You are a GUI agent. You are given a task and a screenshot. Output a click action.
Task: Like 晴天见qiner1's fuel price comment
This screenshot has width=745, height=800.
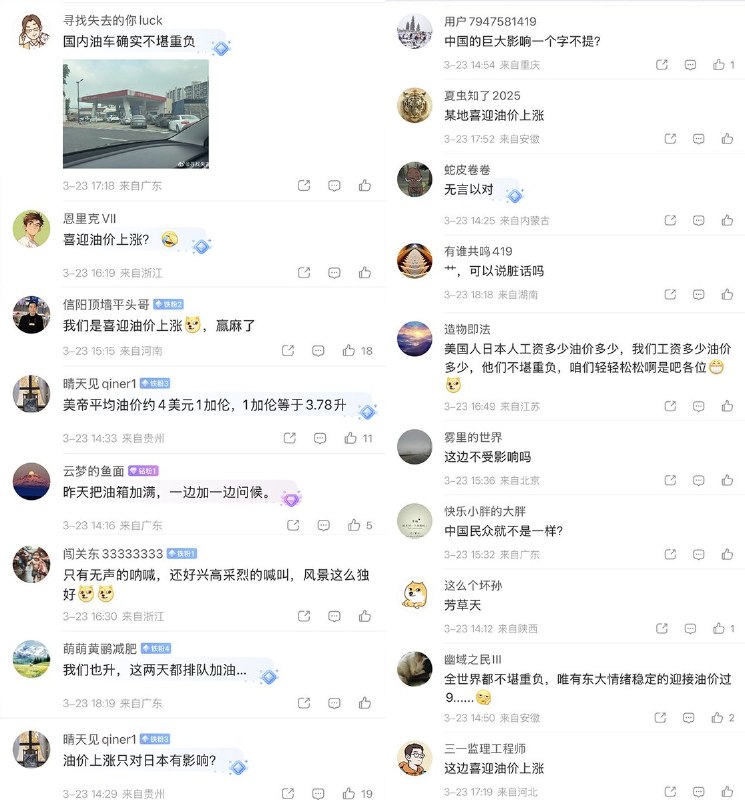(x=349, y=438)
